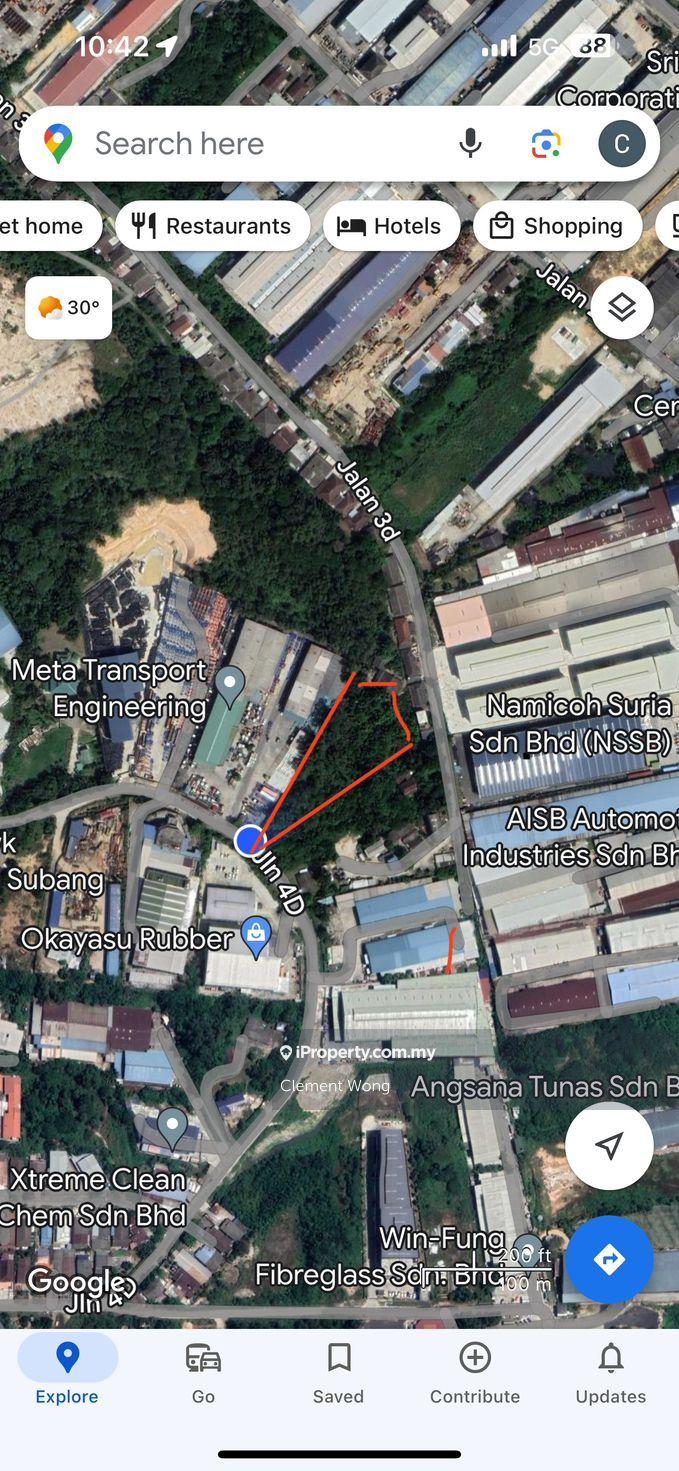Switch to the Go tab

pos(203,1373)
